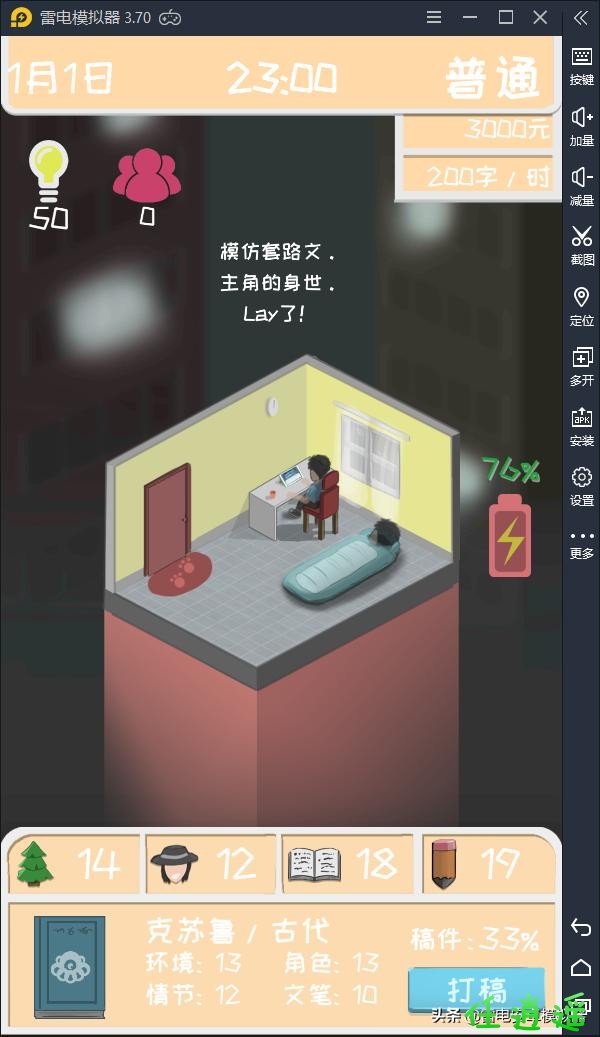Screen dimensions: 600x1037
Task: Open the pink fans icon
Action: click(146, 174)
